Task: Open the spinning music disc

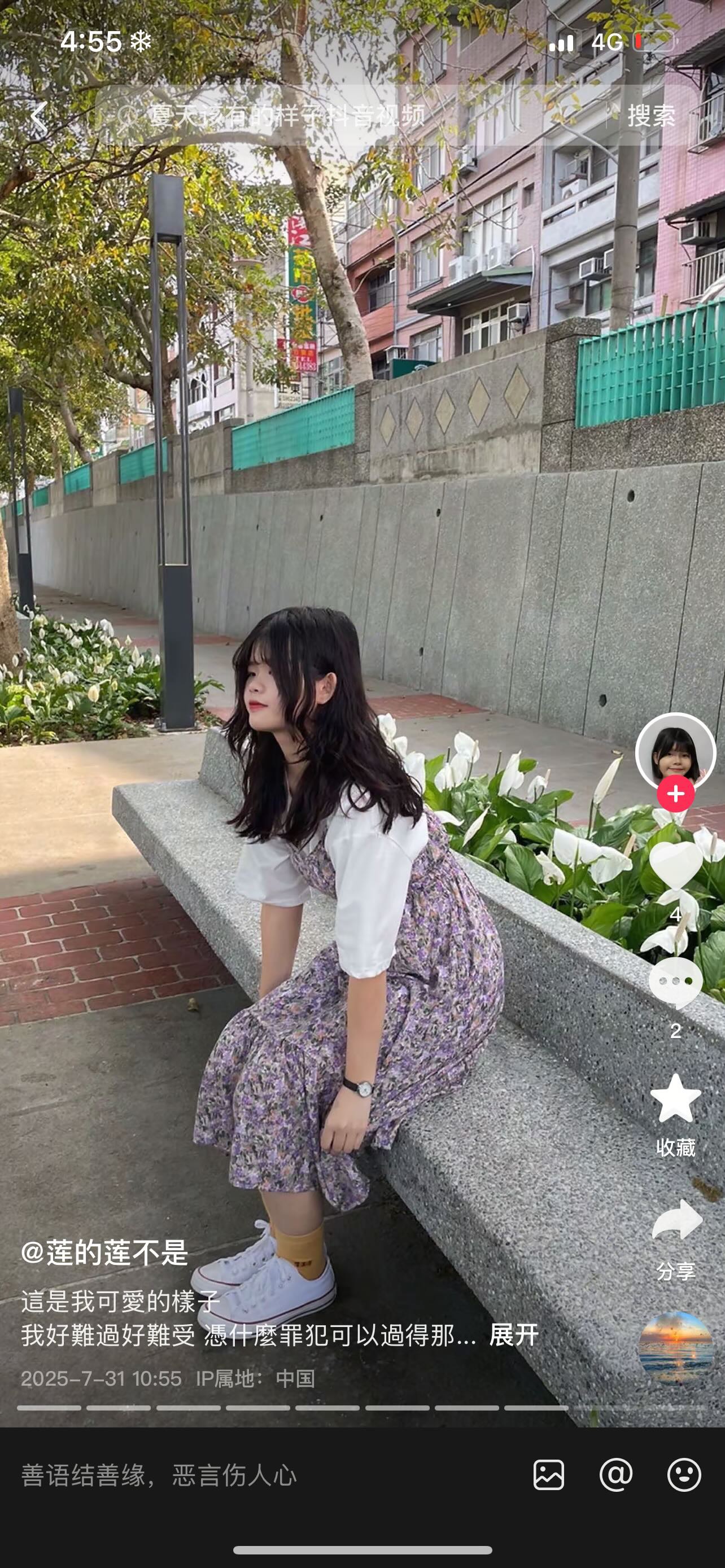Action: point(675,1348)
